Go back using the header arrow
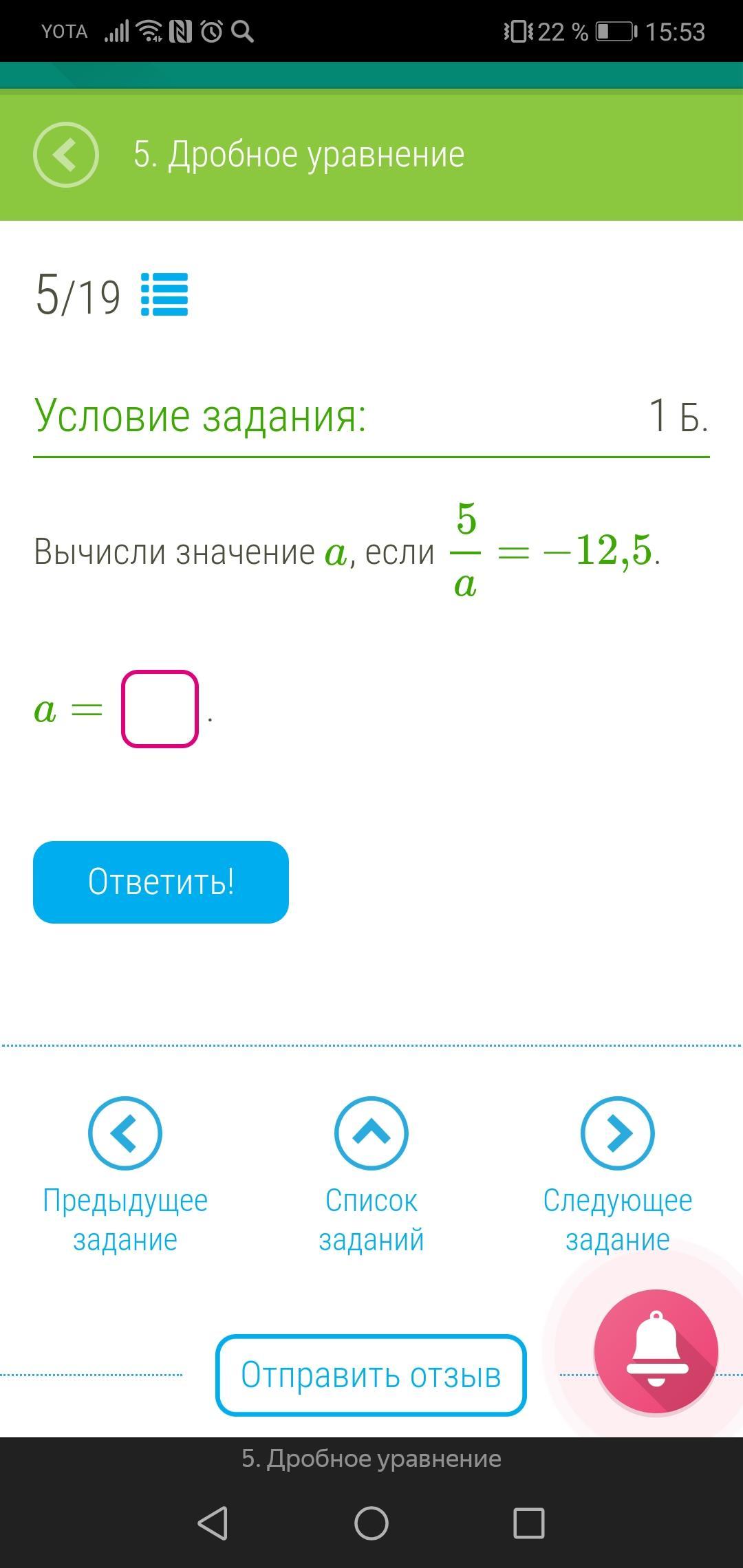The height and width of the screenshot is (1568, 743). 66,155
